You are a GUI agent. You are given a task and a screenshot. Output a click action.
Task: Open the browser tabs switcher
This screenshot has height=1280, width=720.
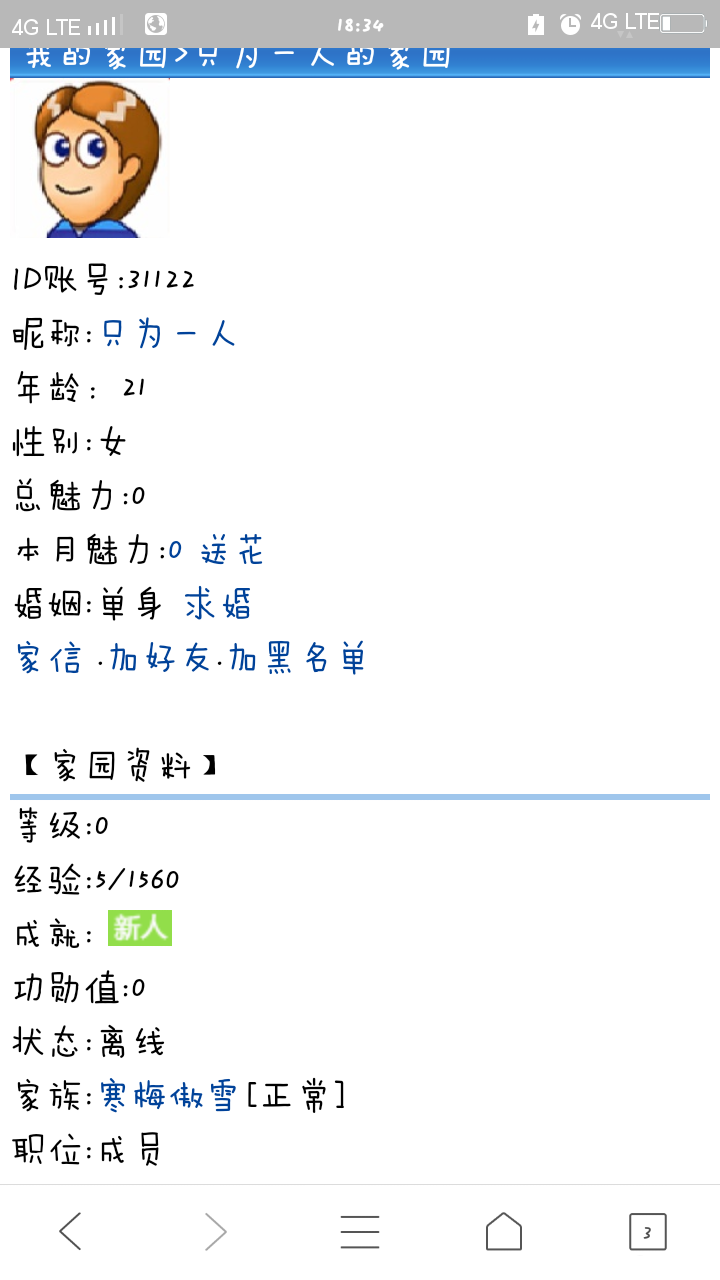pyautogui.click(x=647, y=1231)
